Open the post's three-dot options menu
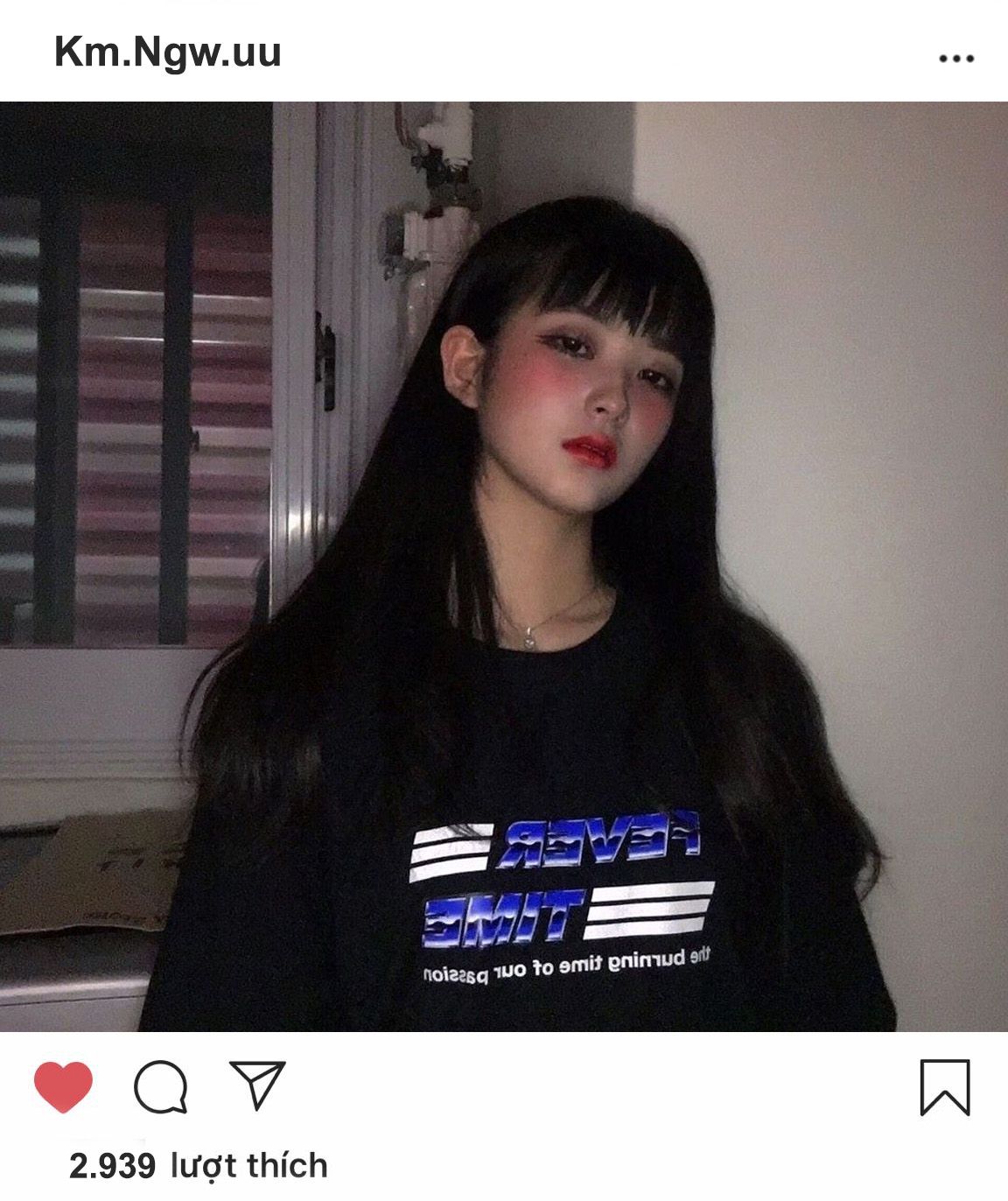The width and height of the screenshot is (1008, 1201). (x=955, y=59)
